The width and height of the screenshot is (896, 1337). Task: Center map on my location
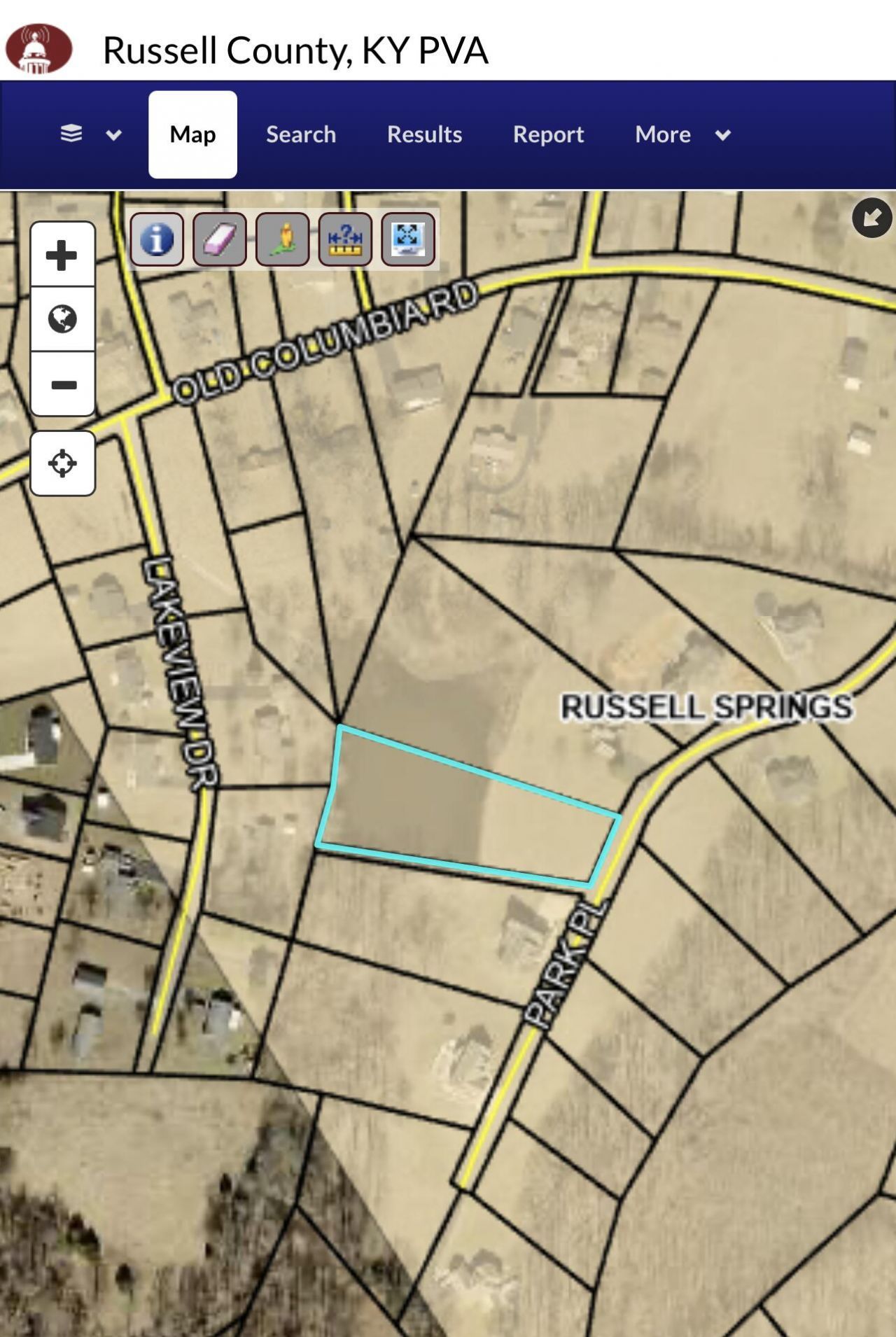click(x=62, y=463)
